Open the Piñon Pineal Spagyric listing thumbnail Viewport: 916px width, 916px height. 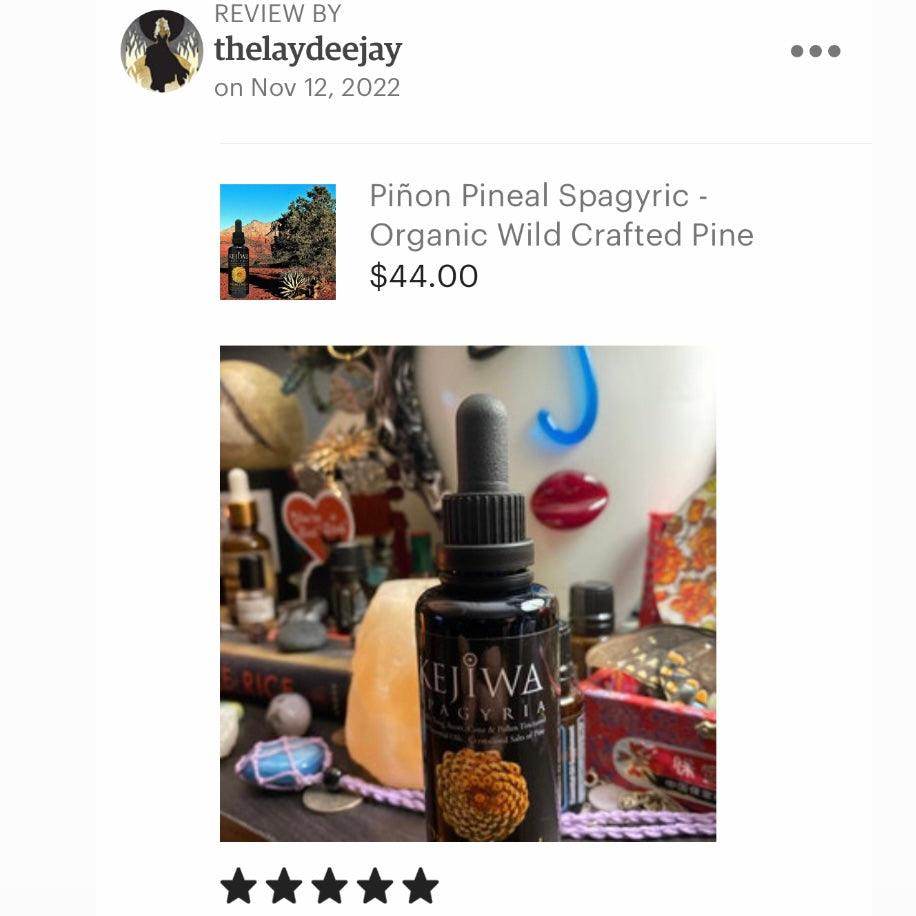(x=278, y=242)
